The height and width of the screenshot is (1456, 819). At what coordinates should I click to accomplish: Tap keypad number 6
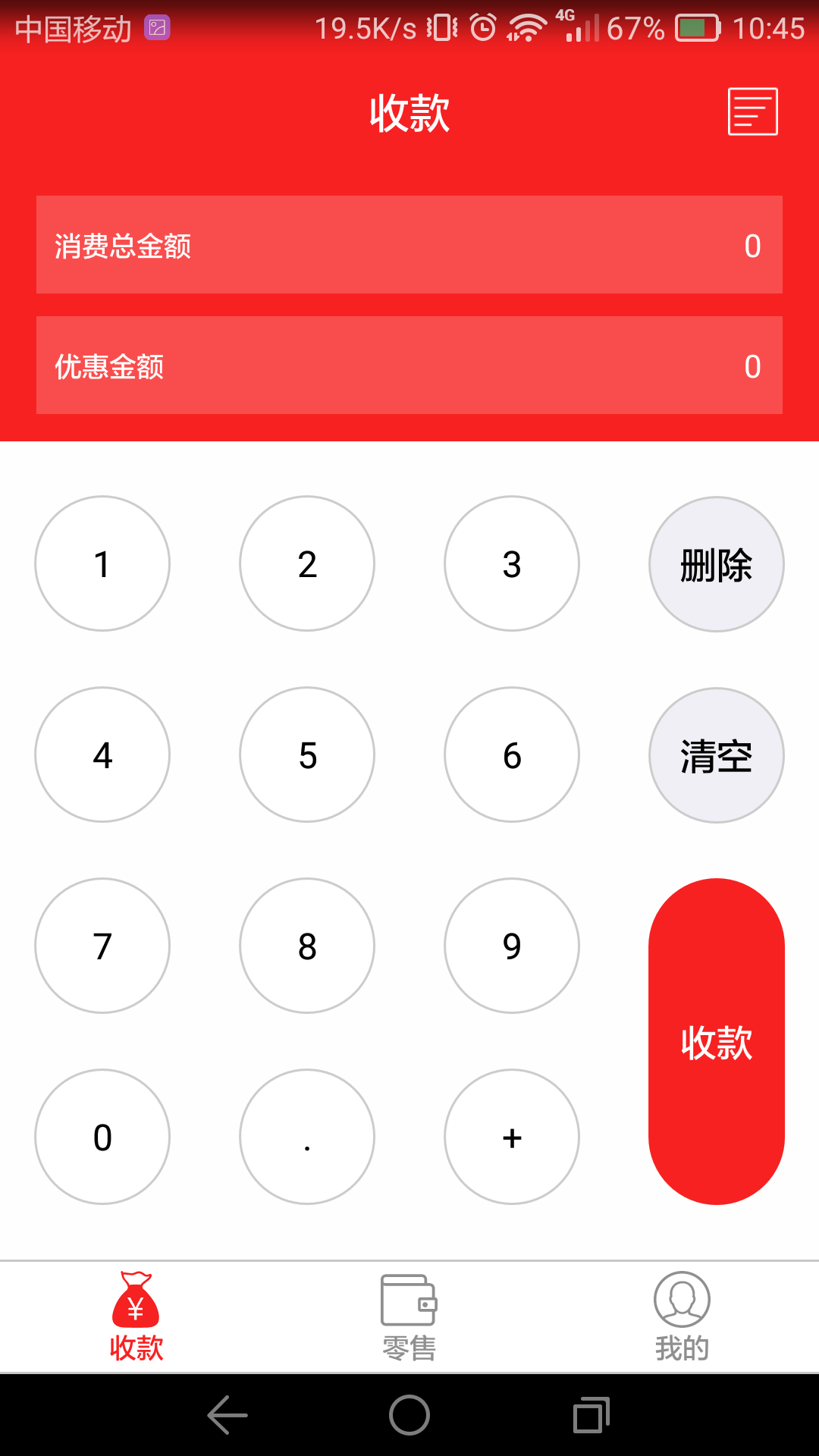(512, 755)
